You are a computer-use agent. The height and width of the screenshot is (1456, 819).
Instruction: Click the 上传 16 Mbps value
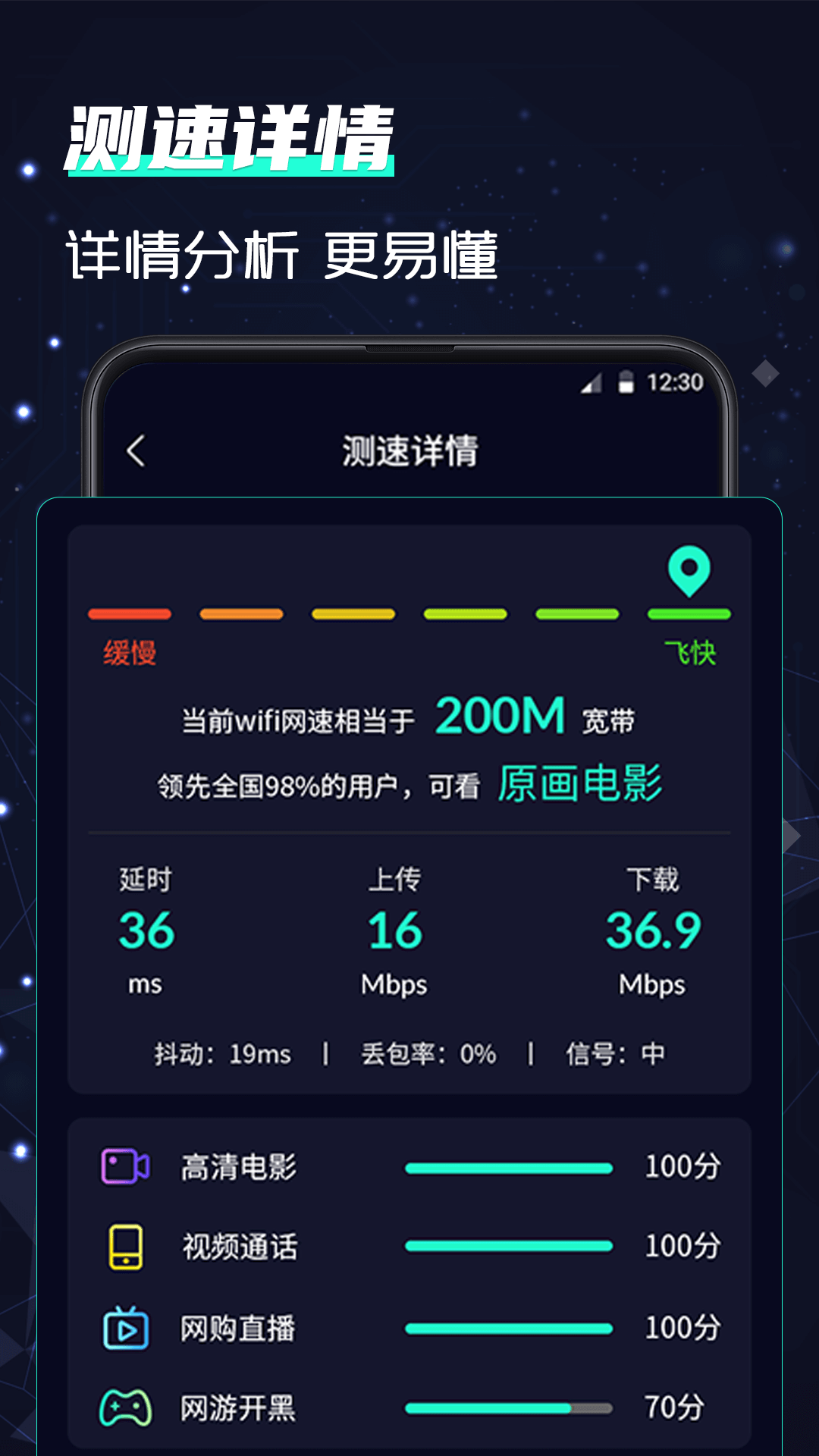coord(394,934)
